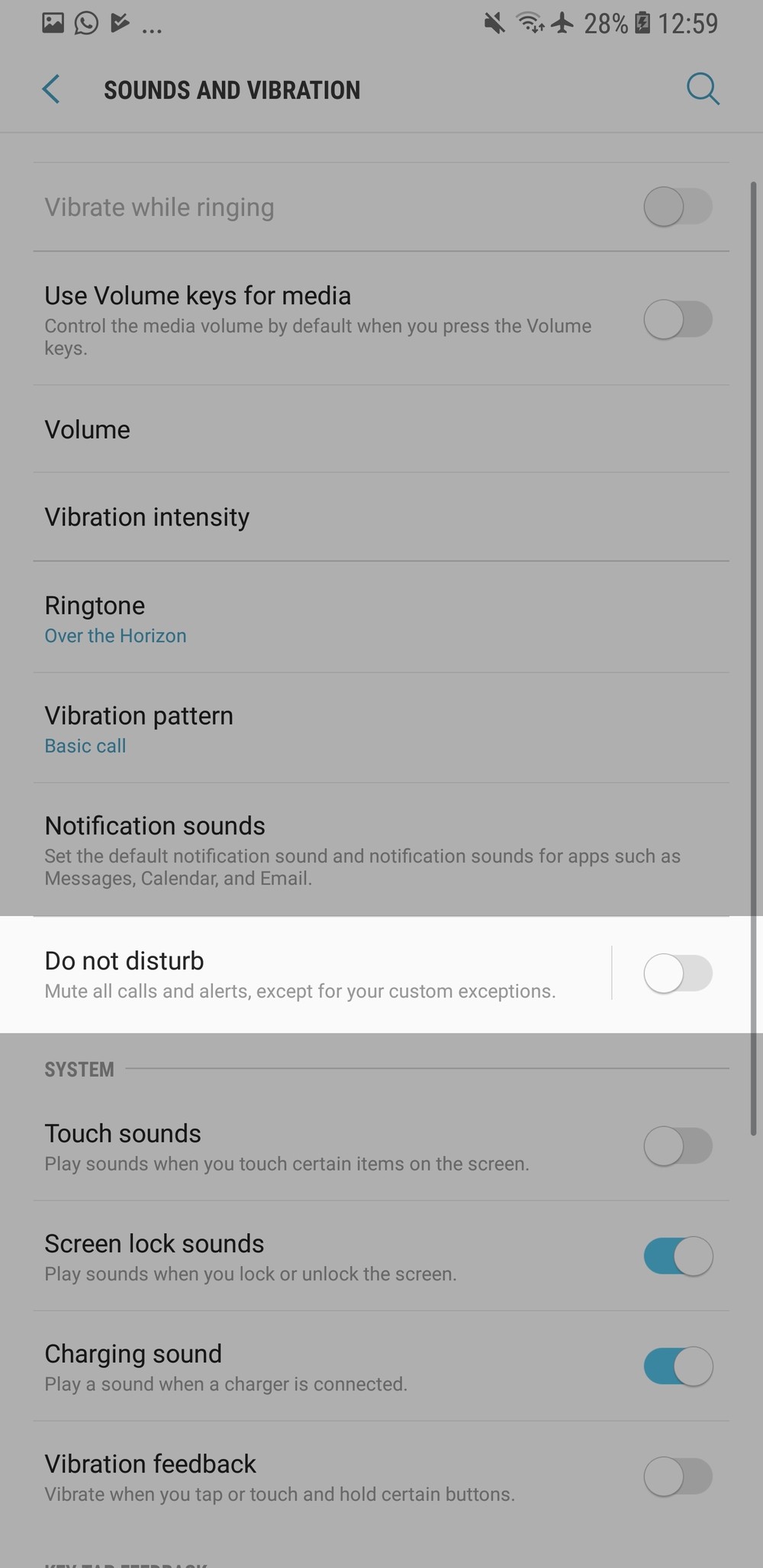Go back from Sounds and Vibration
This screenshot has height=1568, width=763.
[51, 90]
